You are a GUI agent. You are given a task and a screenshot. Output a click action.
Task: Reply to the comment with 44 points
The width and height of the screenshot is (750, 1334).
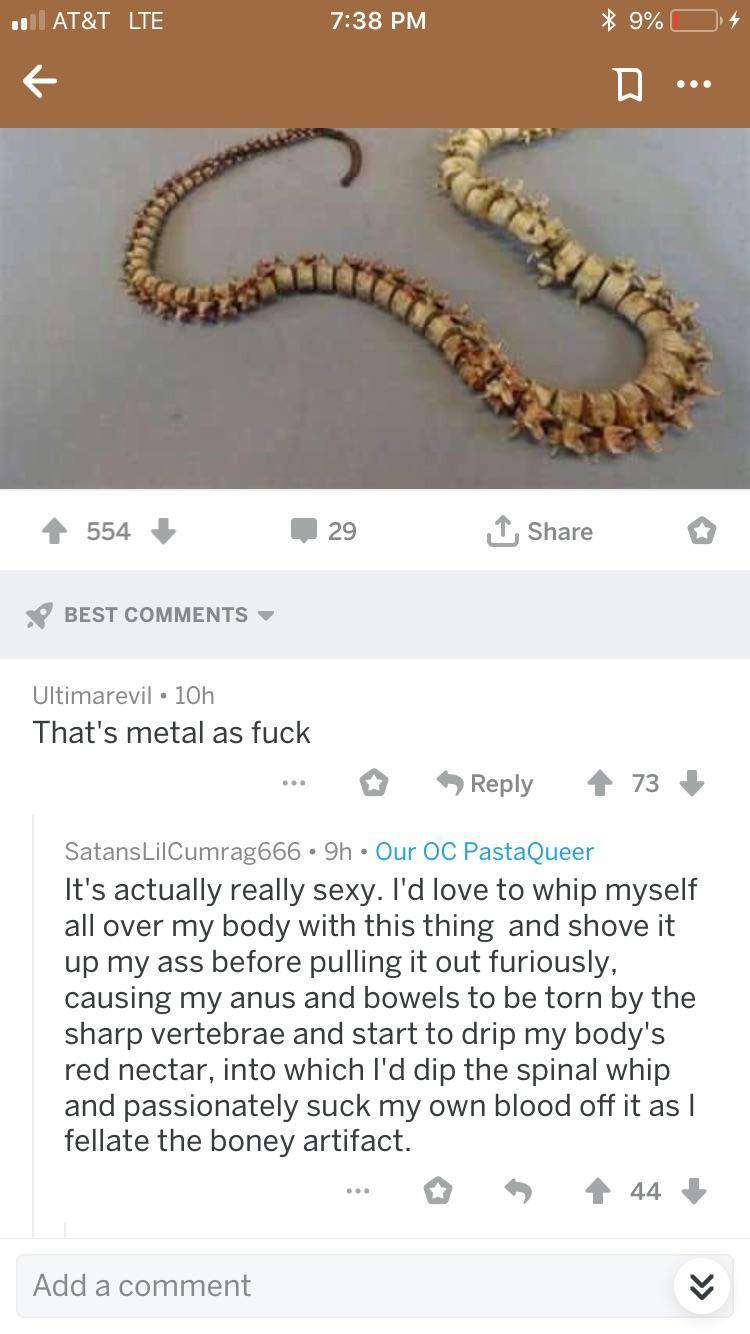[517, 1190]
